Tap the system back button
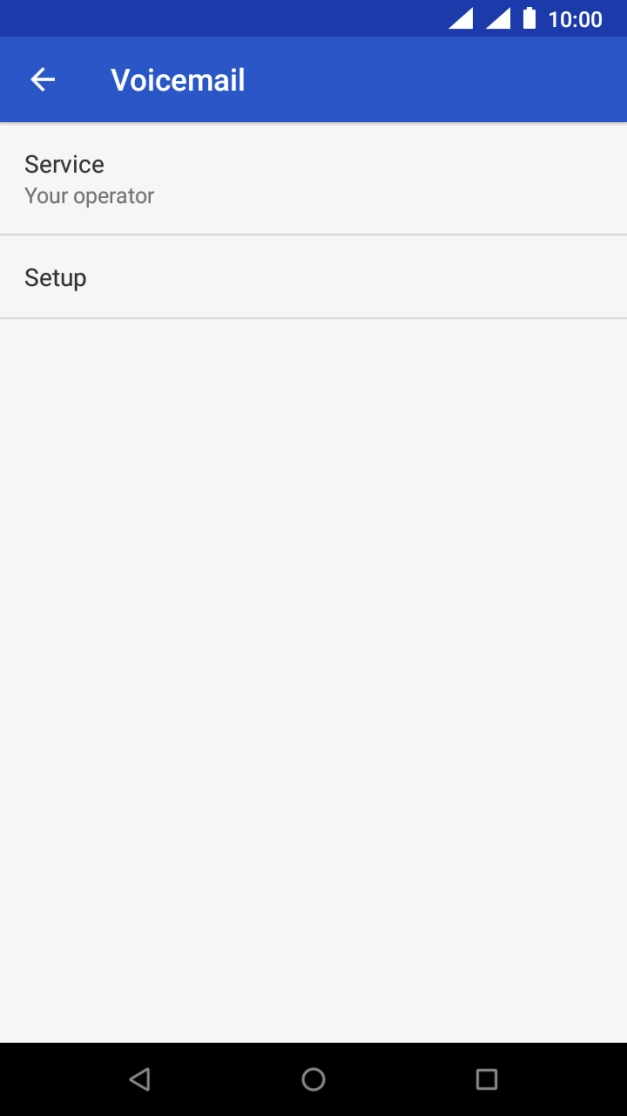The image size is (627, 1116). click(139, 1079)
